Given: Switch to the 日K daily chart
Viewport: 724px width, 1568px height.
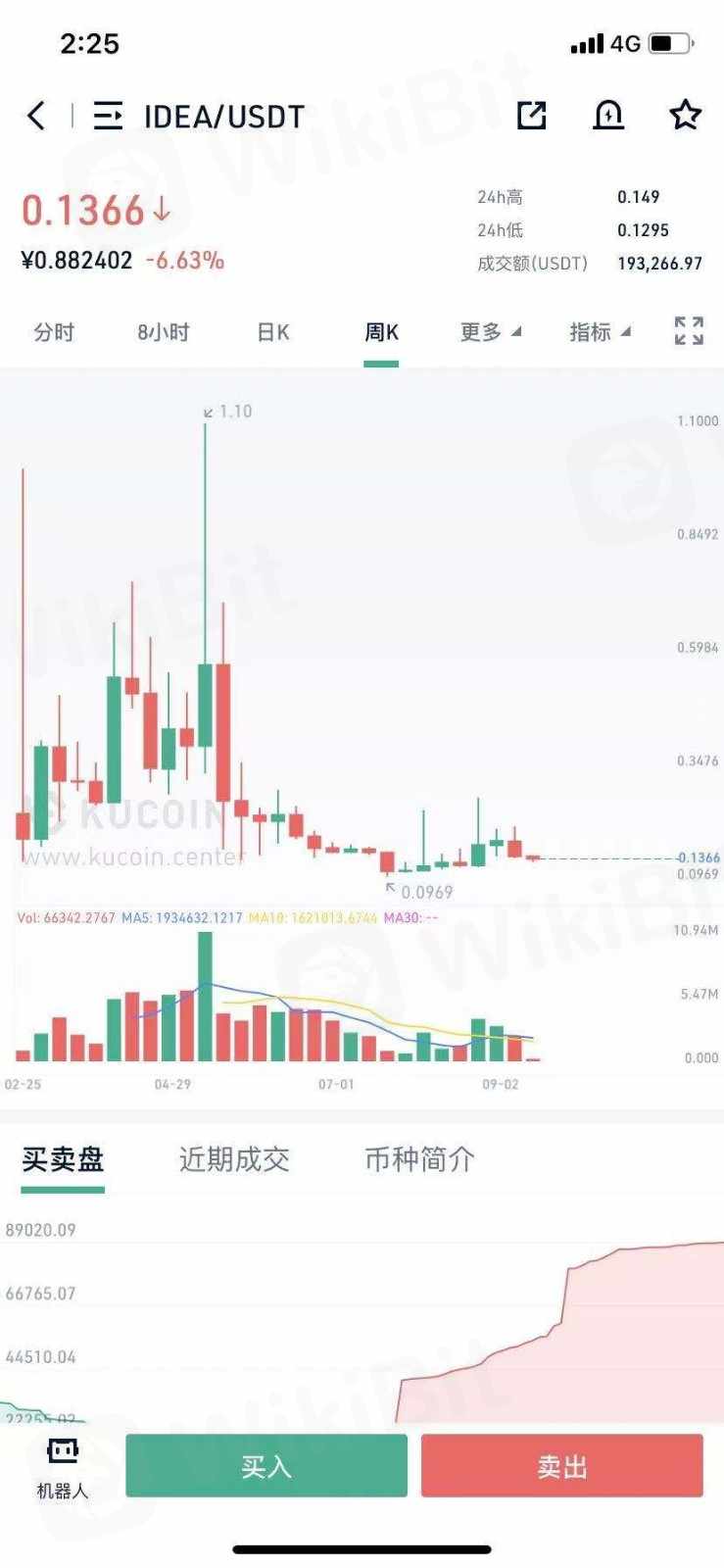Looking at the screenshot, I should coord(273,332).
